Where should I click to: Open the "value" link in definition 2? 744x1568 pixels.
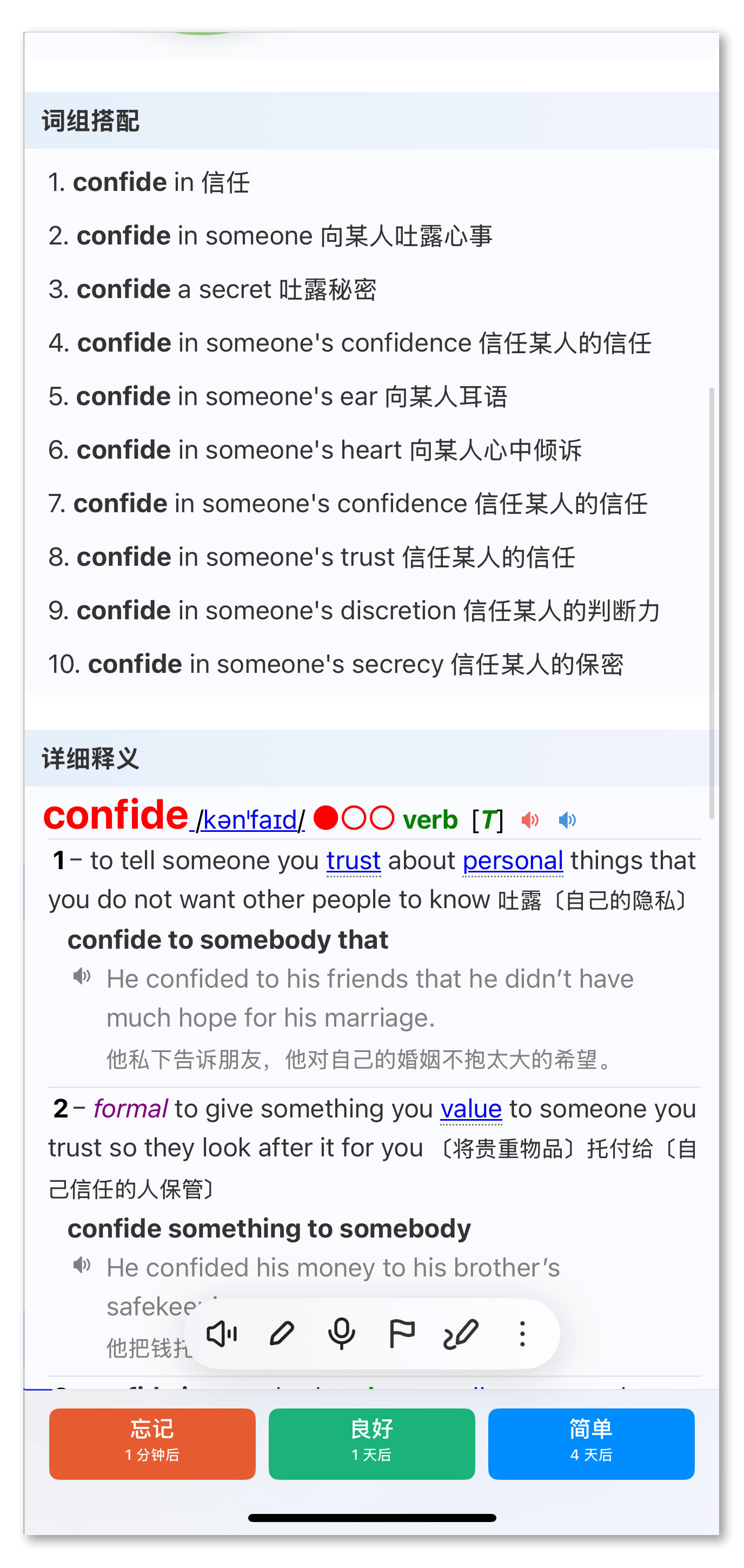471,1108
